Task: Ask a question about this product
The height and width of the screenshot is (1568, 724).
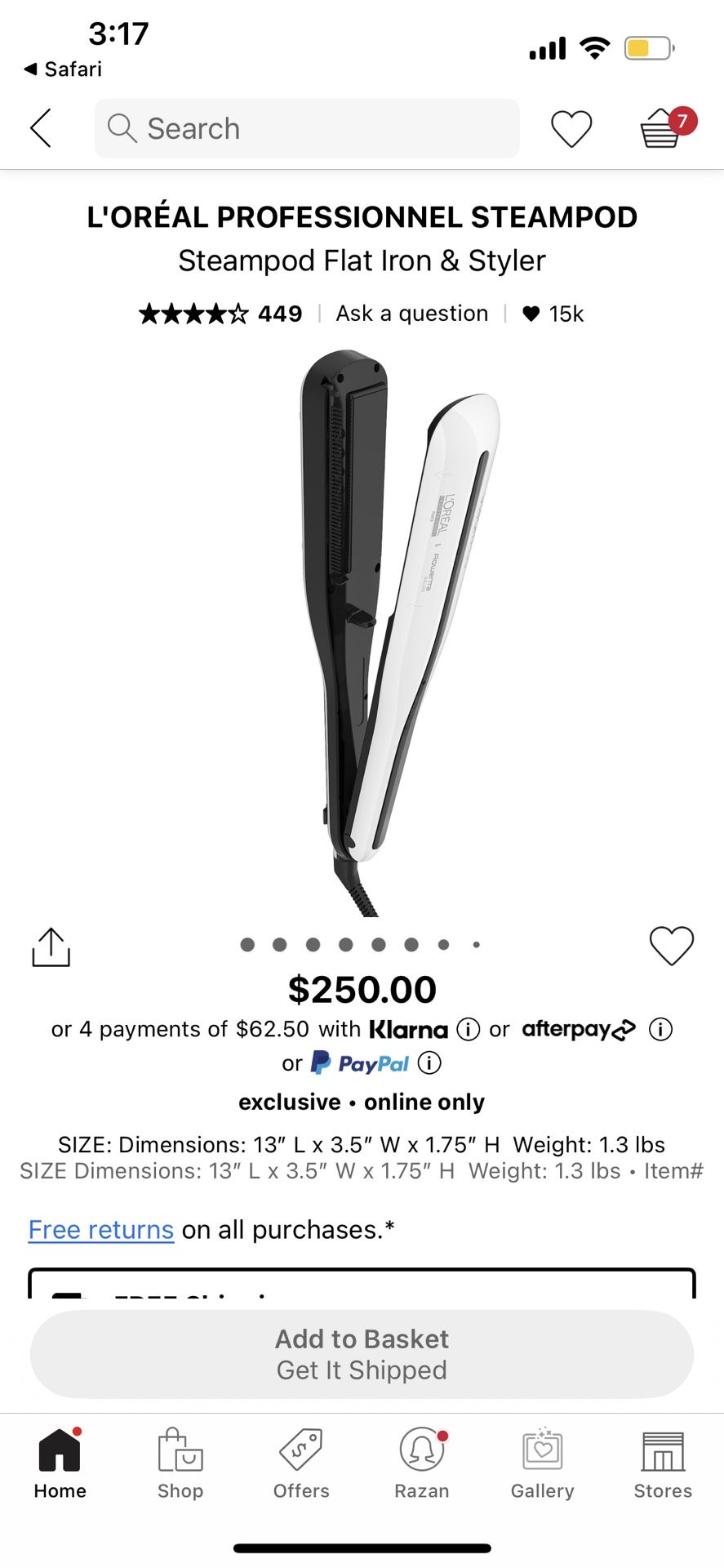Action: [x=411, y=314]
